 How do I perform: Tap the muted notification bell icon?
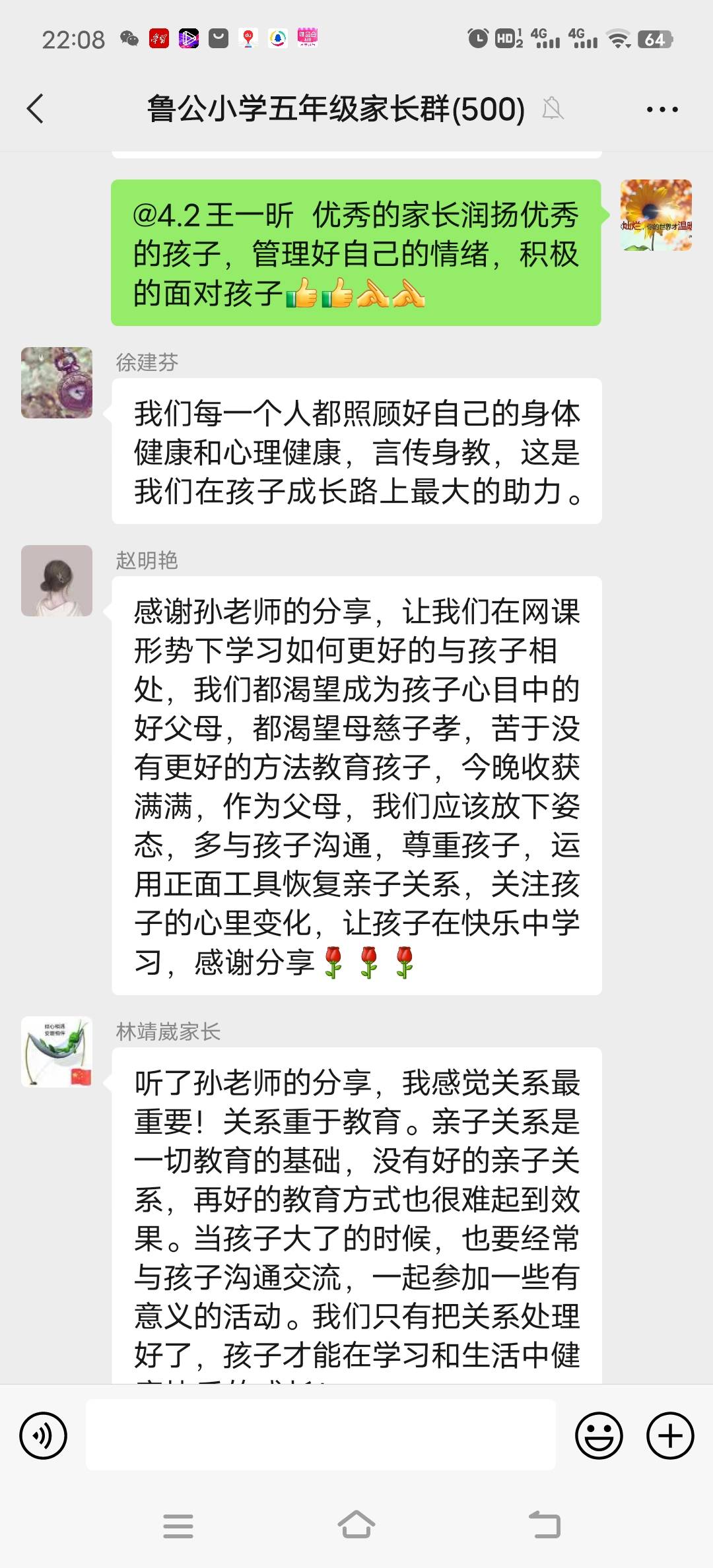pyautogui.click(x=555, y=111)
